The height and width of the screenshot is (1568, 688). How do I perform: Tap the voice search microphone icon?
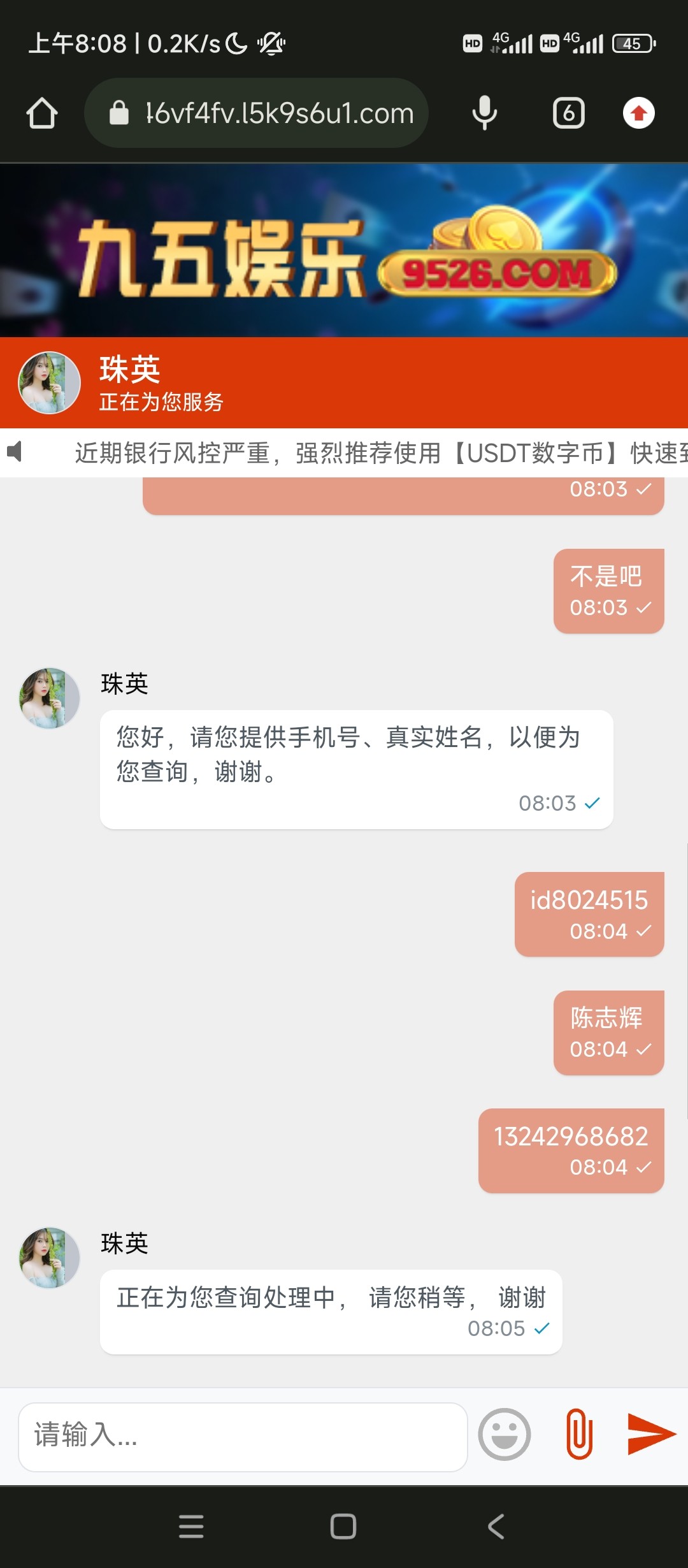coord(484,113)
